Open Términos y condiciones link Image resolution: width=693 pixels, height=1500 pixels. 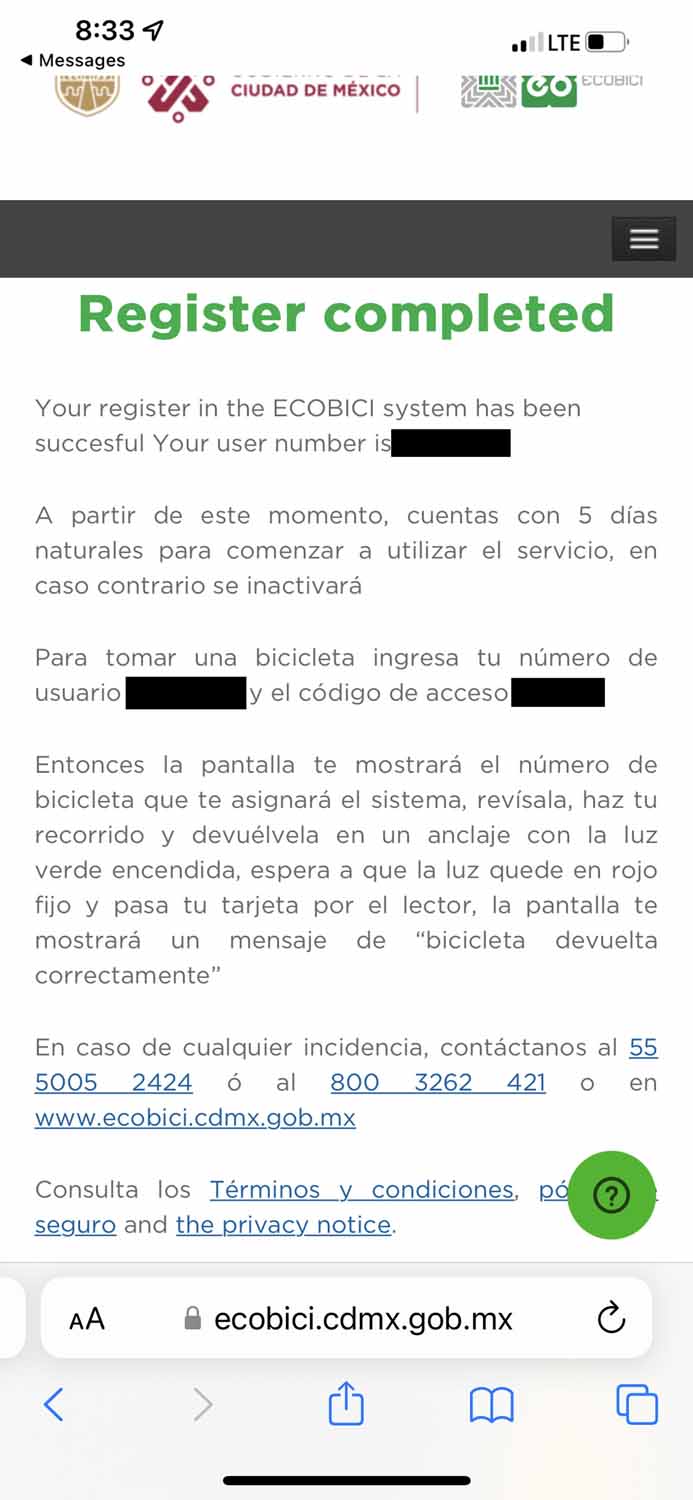click(361, 1189)
